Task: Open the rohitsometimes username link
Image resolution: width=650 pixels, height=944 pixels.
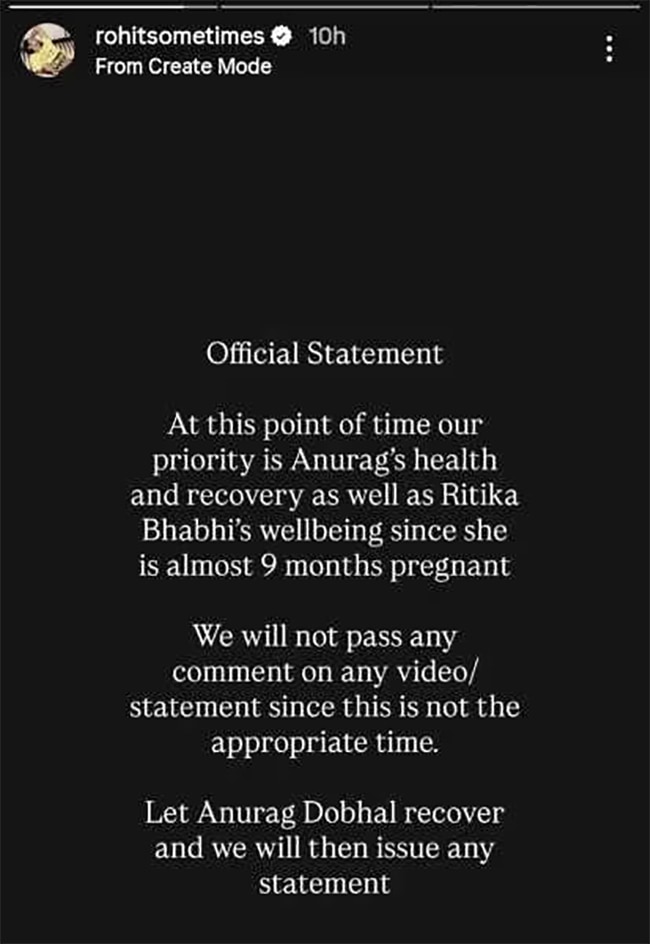Action: click(180, 37)
